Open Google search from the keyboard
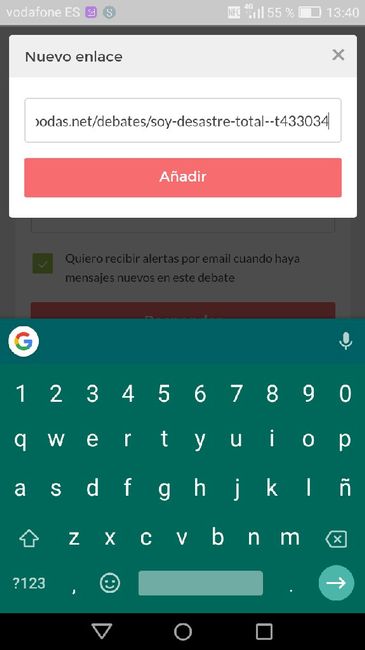 (x=24, y=341)
